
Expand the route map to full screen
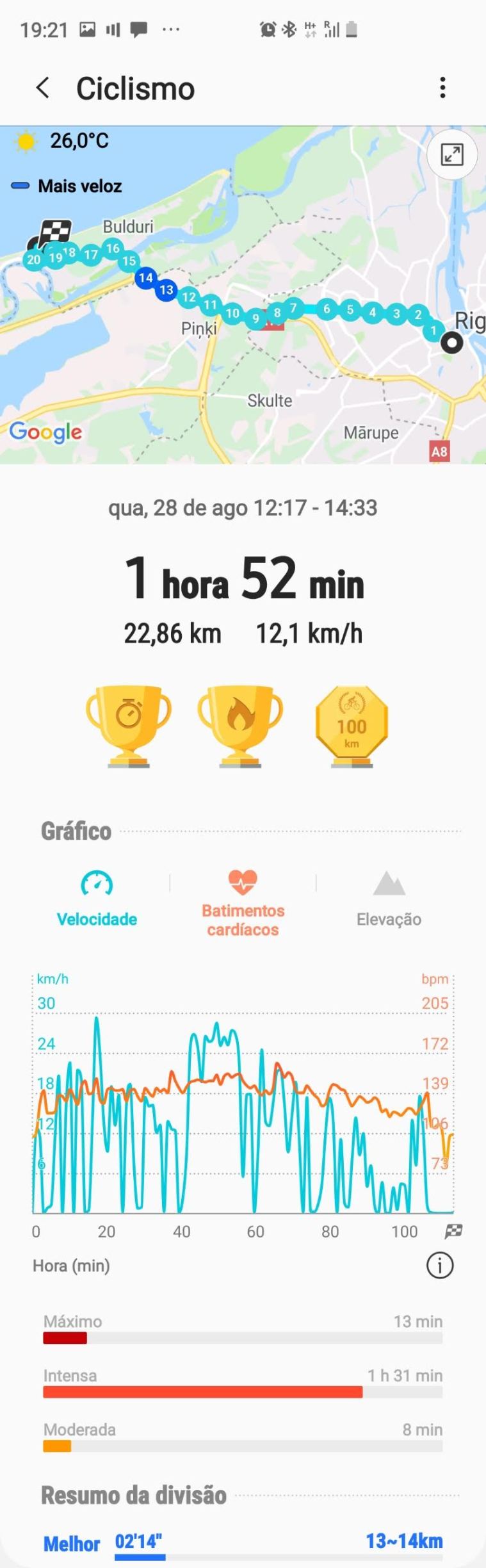(x=452, y=154)
